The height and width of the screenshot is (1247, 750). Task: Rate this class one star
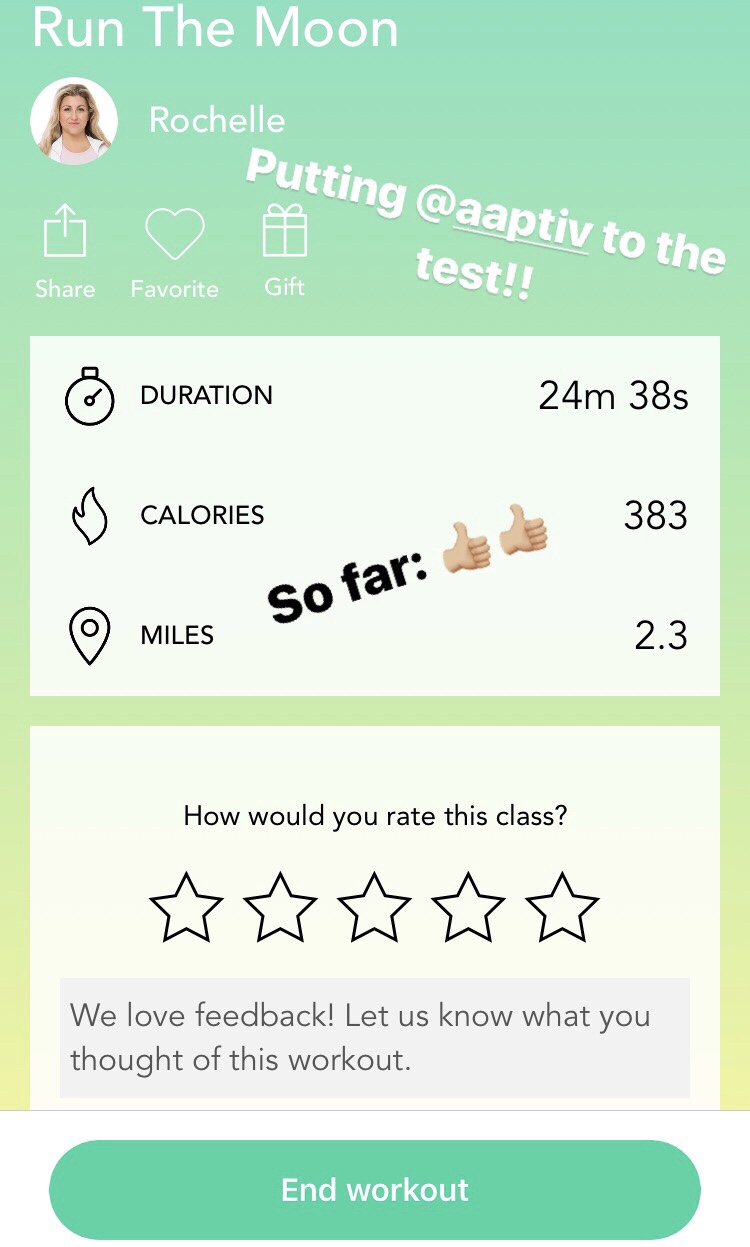(x=186, y=906)
